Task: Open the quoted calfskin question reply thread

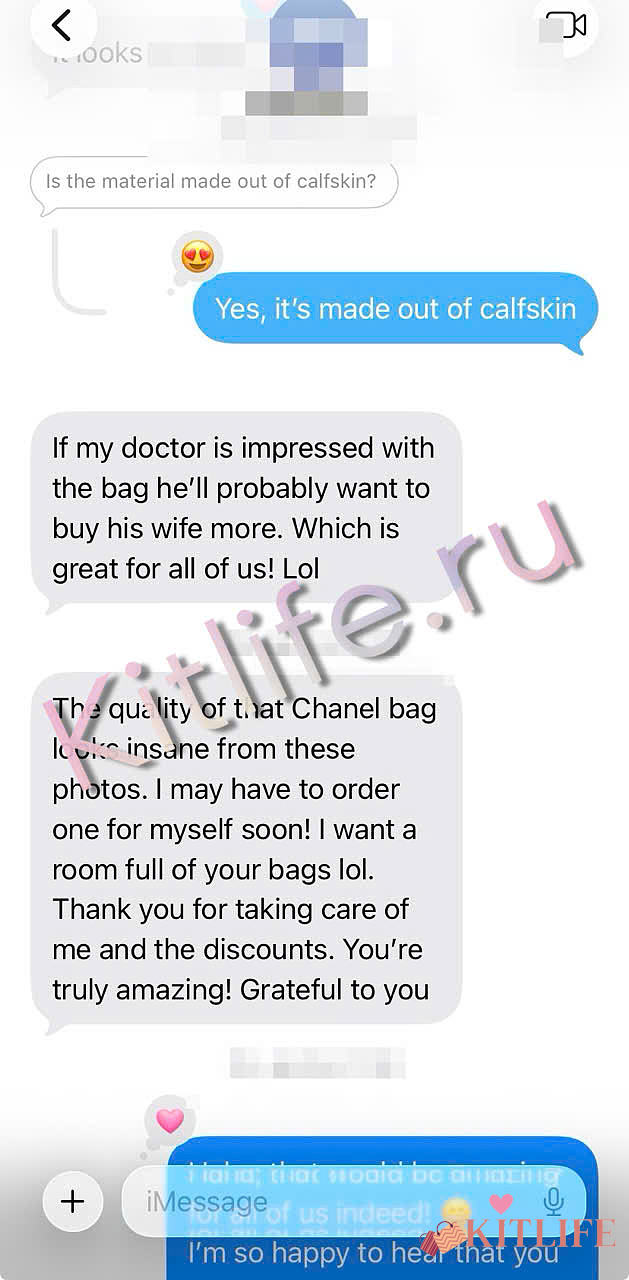Action: (x=213, y=183)
